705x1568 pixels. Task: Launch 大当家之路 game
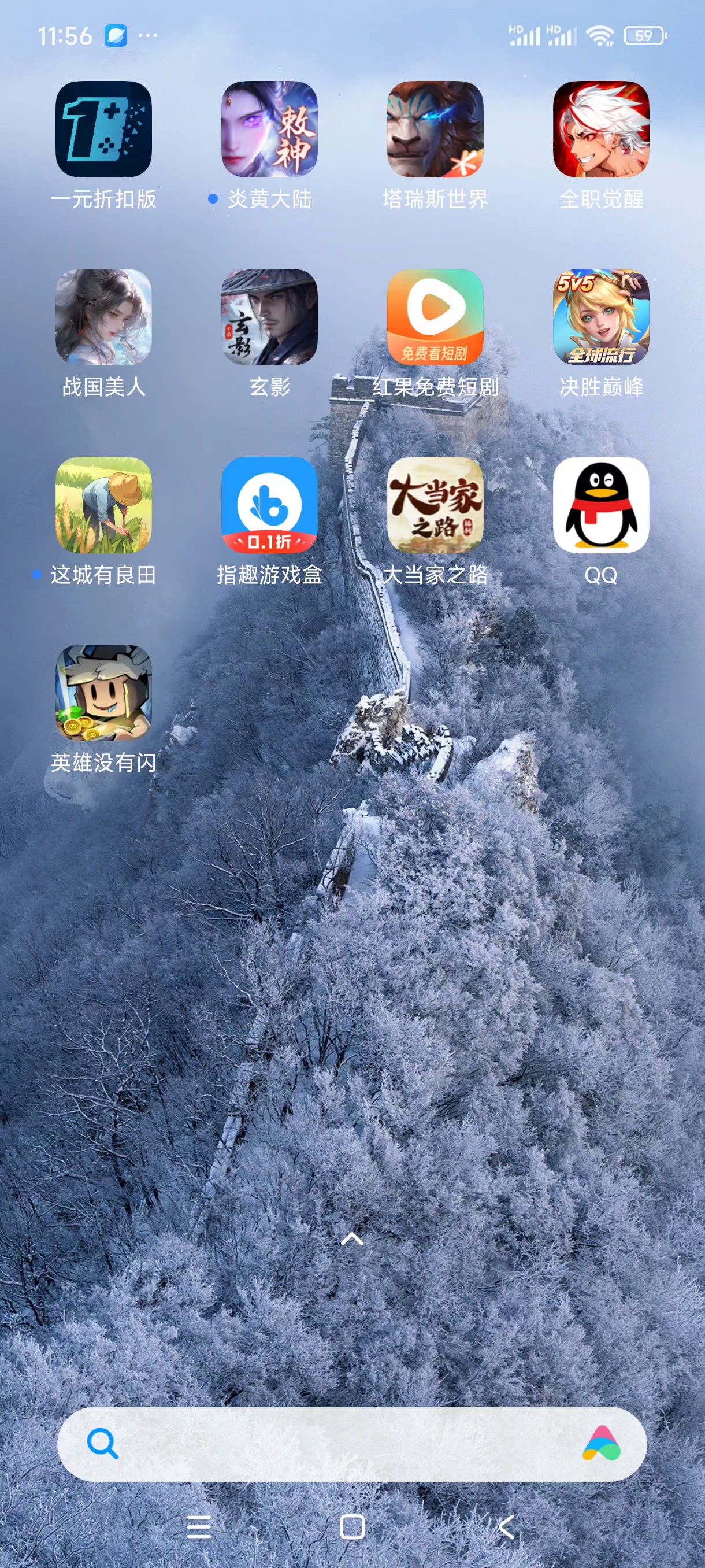click(435, 505)
